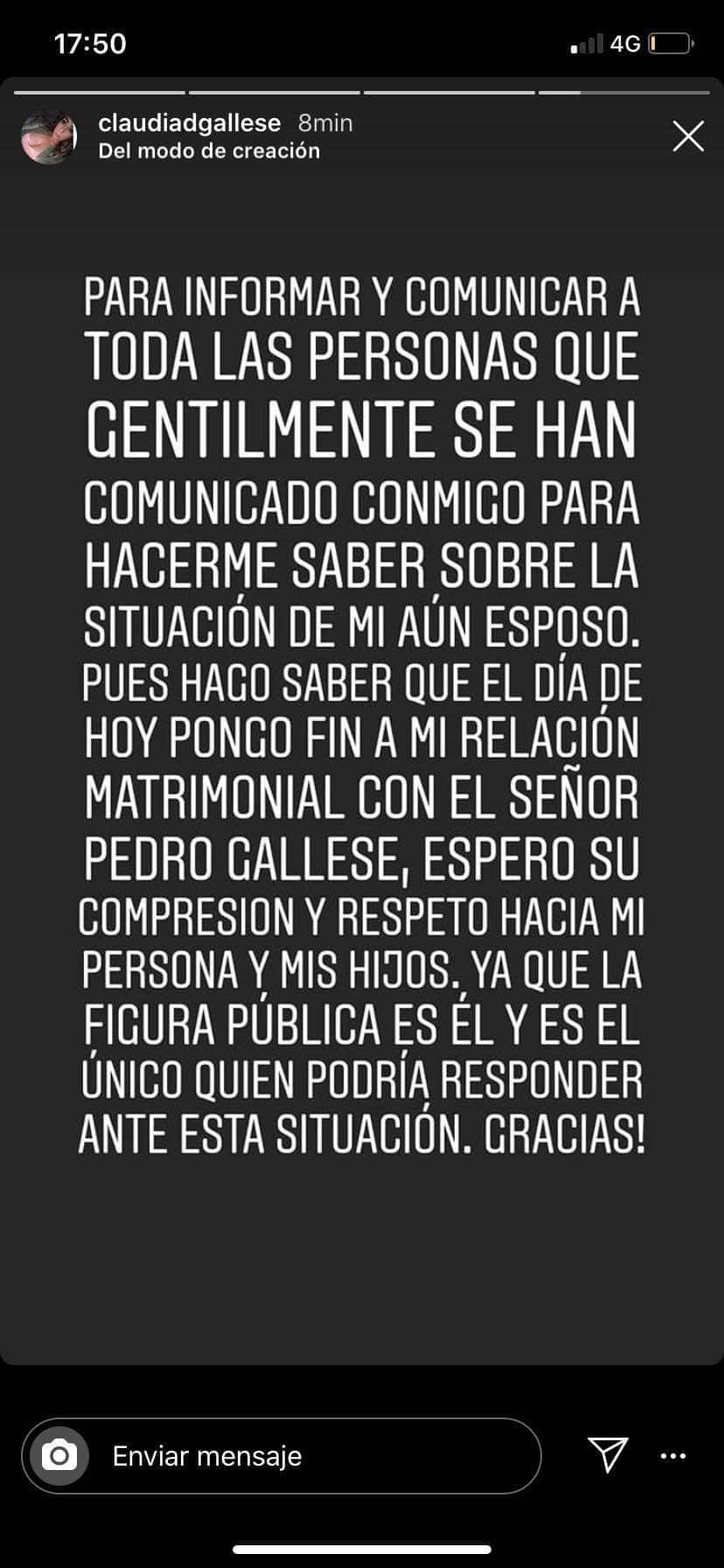Share this story via paper plane icon
724x1568 pixels.
pos(608,1454)
